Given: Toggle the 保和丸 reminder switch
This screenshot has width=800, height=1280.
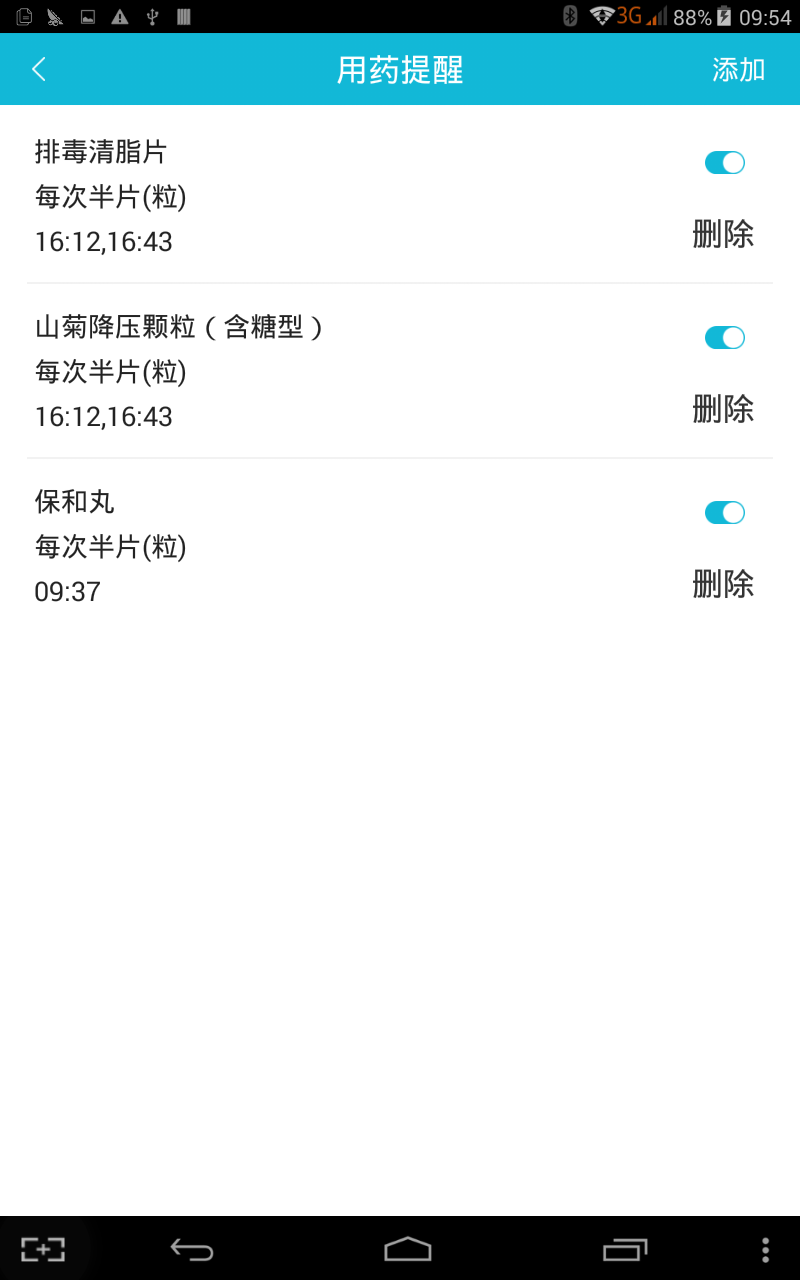Looking at the screenshot, I should 724,513.
